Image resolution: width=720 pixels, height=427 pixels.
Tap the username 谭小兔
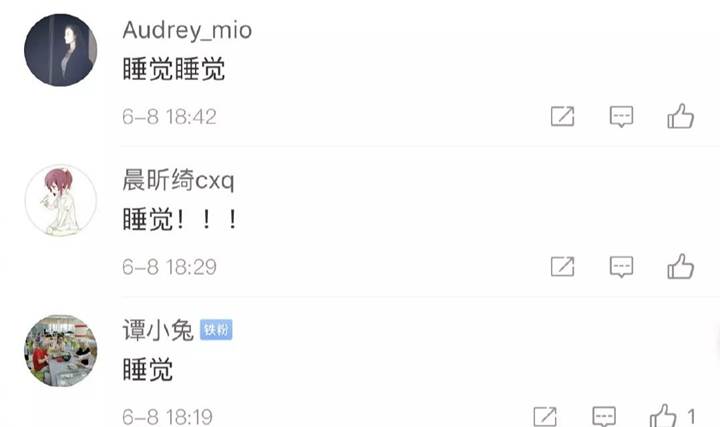(156, 330)
